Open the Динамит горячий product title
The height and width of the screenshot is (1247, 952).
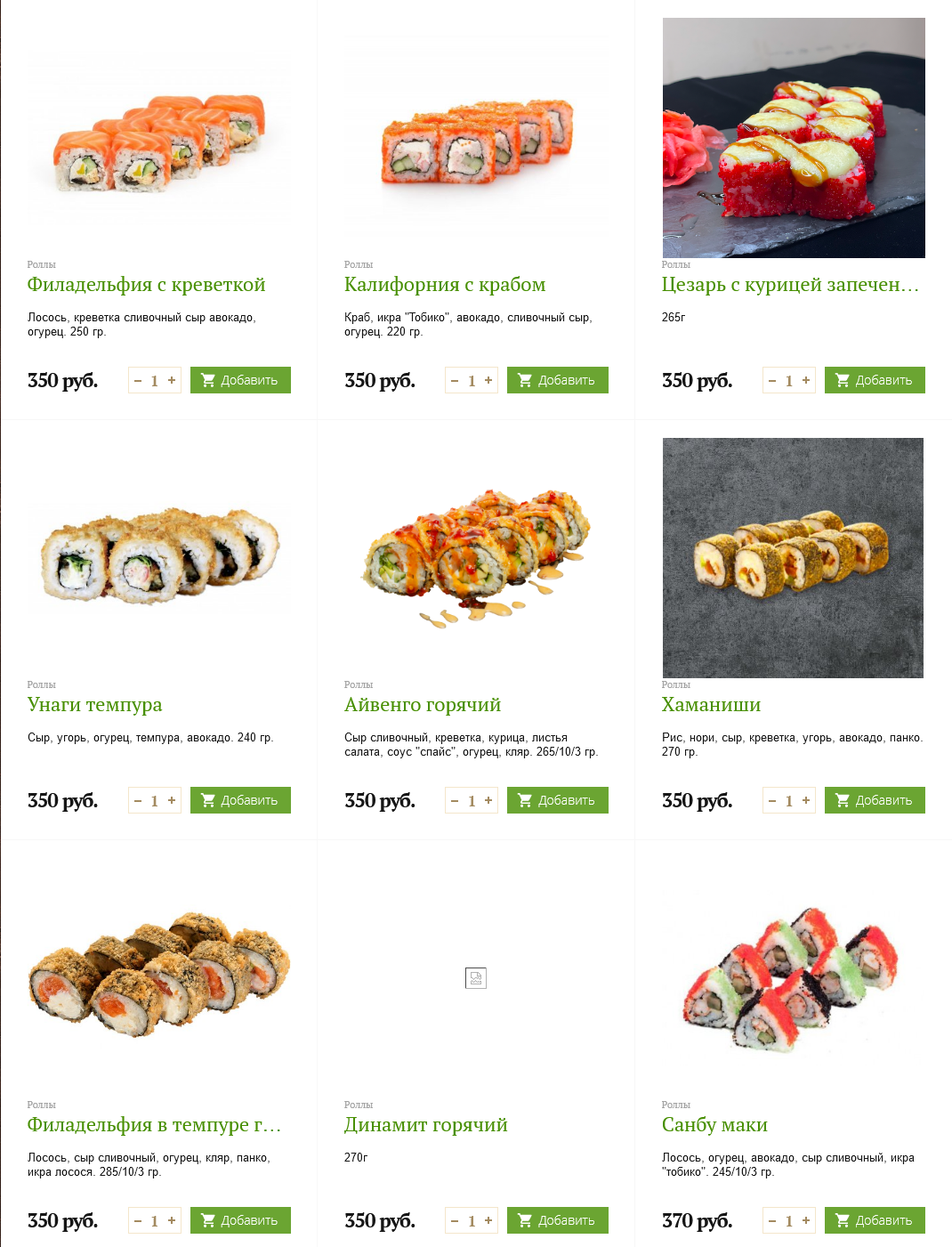[x=425, y=1125]
